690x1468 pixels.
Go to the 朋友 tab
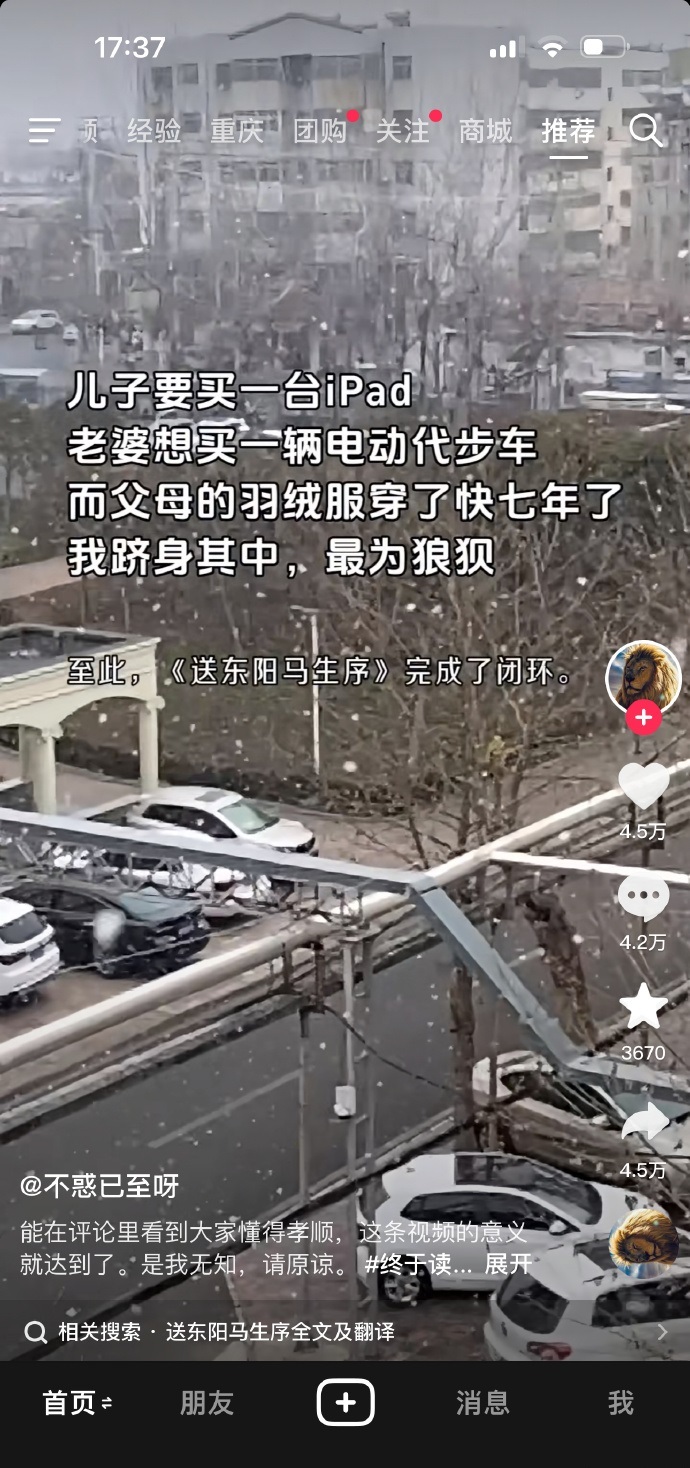207,1403
